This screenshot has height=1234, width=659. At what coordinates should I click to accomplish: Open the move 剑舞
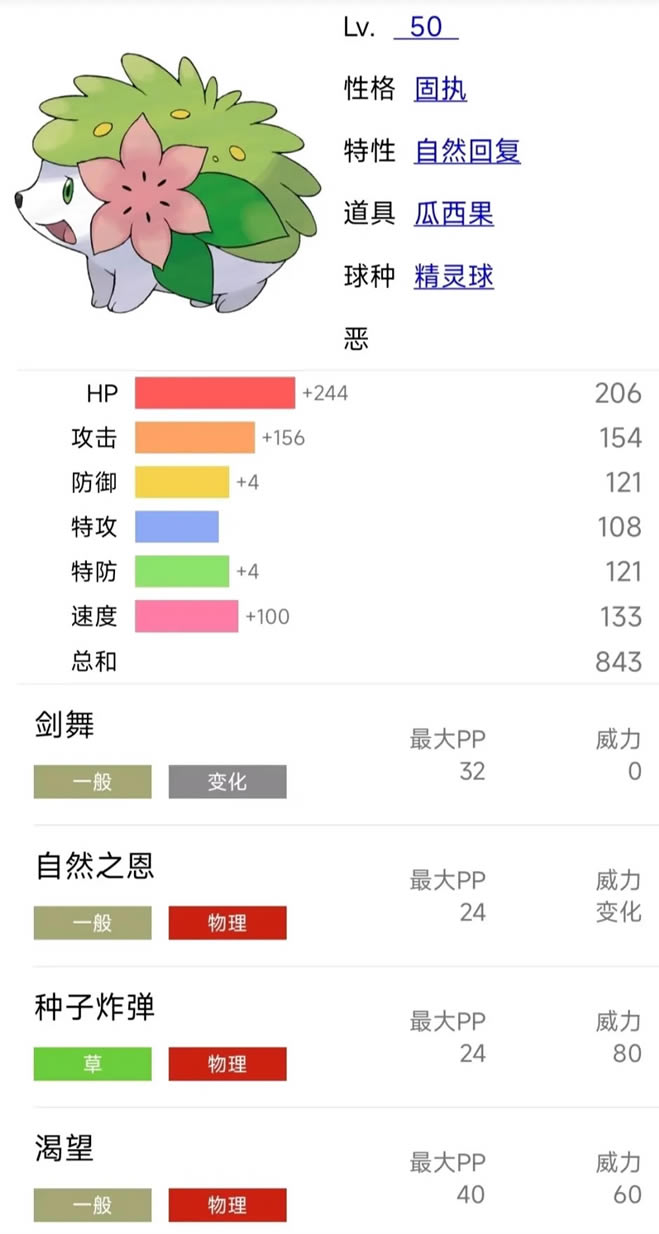coord(64,725)
